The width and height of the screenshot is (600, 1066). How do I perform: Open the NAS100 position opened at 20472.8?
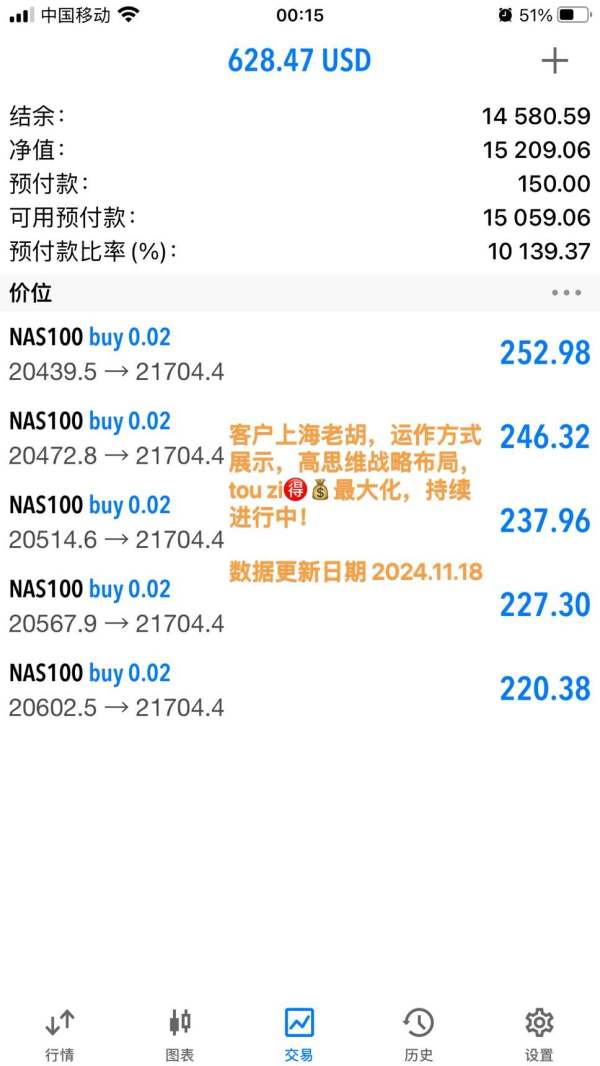click(300, 438)
